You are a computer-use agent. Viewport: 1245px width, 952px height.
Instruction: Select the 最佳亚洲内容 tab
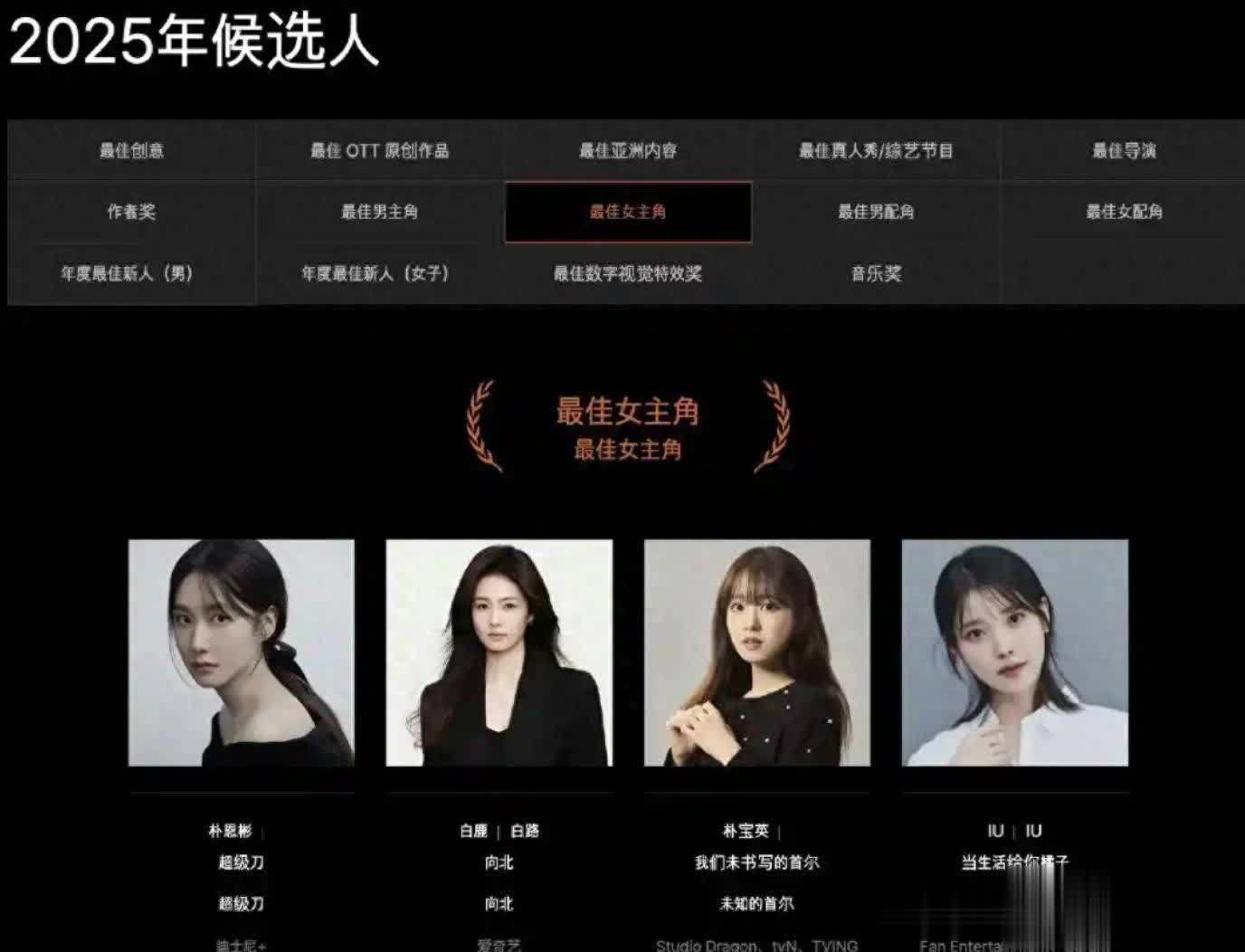[628, 150]
